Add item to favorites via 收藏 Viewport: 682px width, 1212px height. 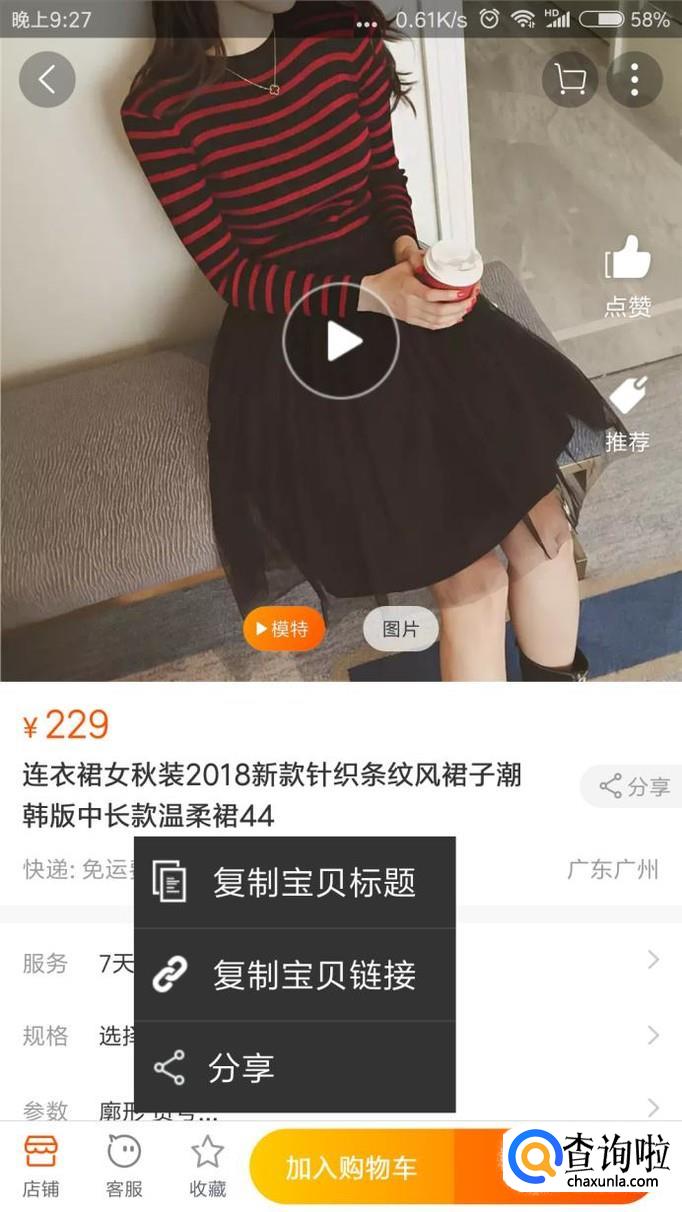coord(208,1166)
